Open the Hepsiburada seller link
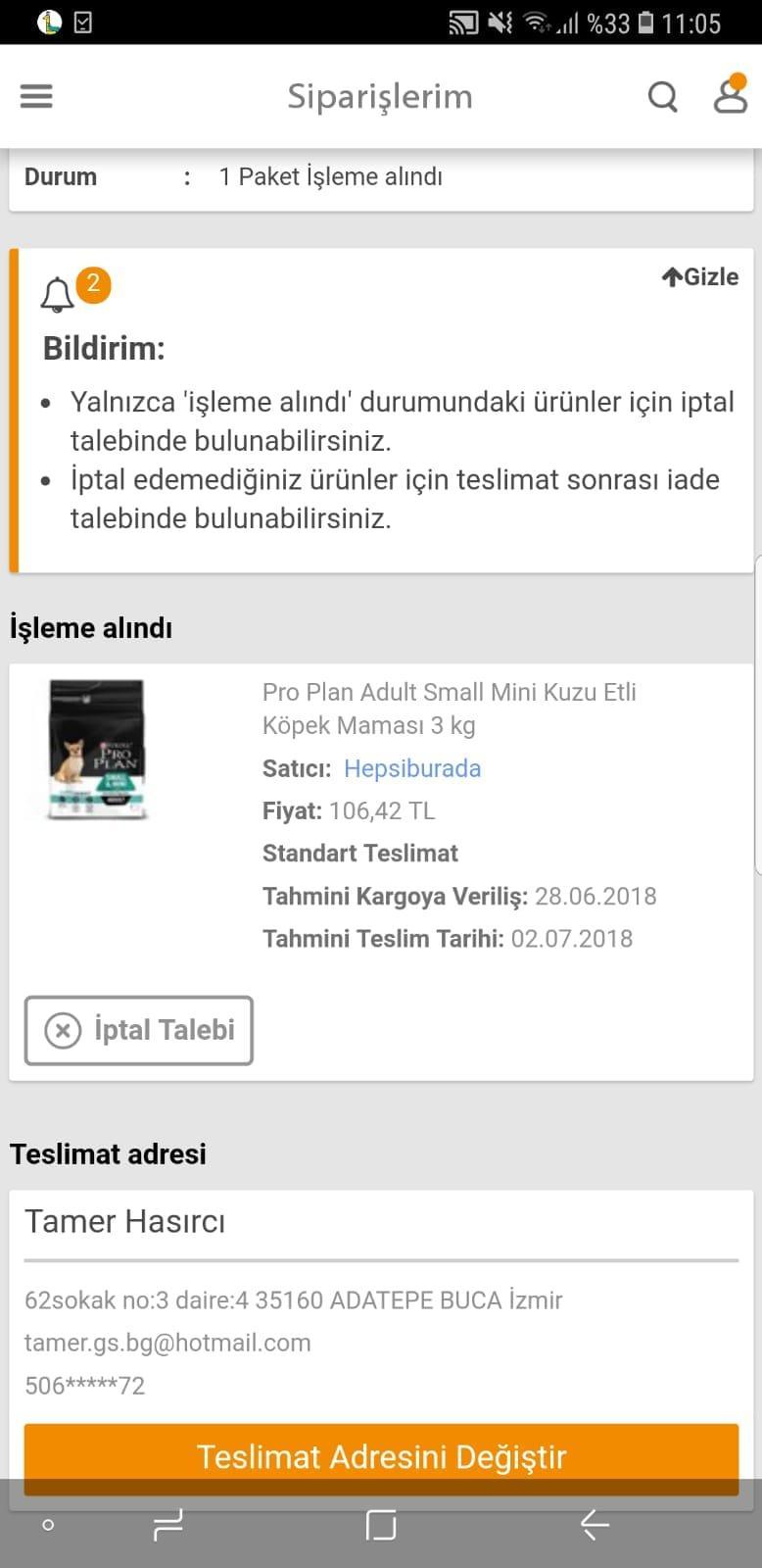762x1568 pixels. (x=412, y=768)
